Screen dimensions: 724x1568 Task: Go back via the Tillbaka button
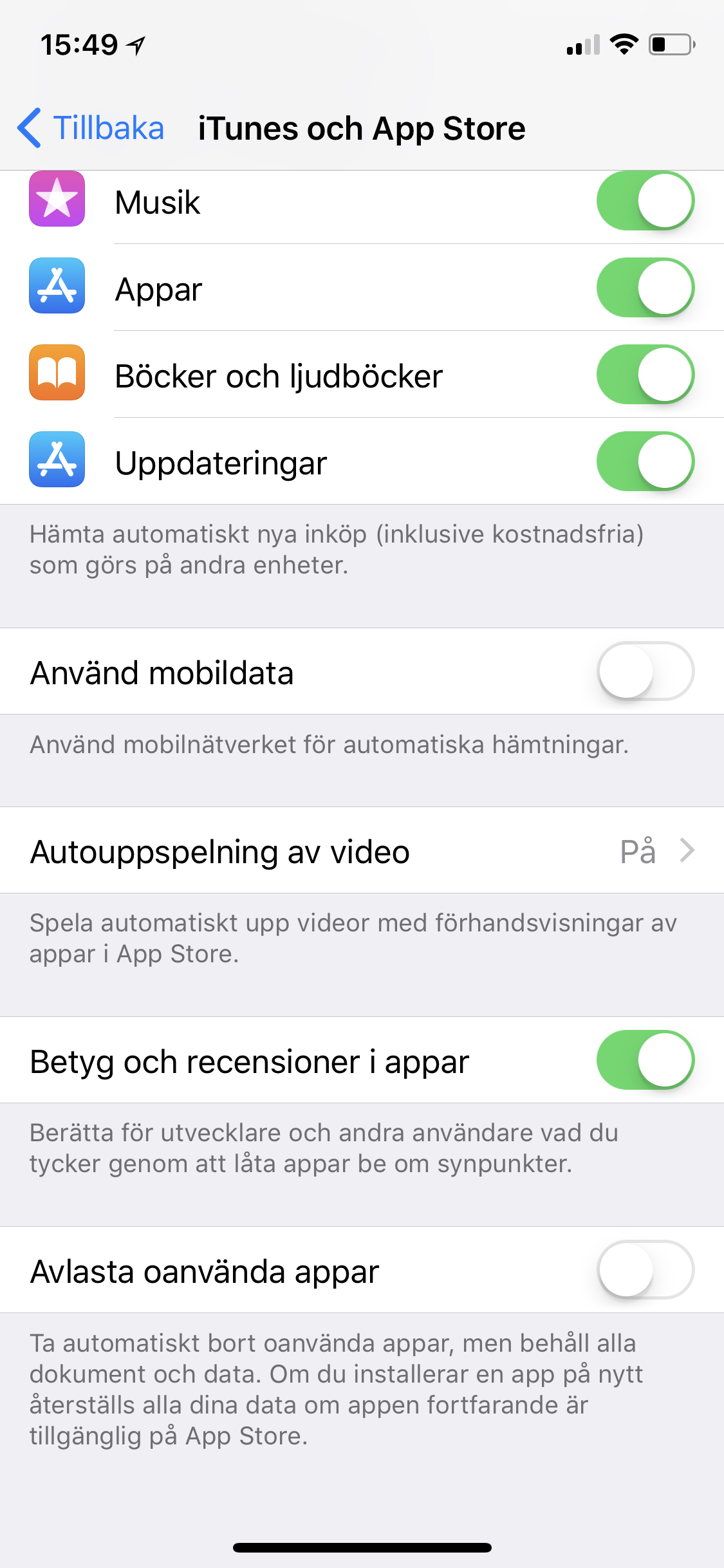pos(91,128)
